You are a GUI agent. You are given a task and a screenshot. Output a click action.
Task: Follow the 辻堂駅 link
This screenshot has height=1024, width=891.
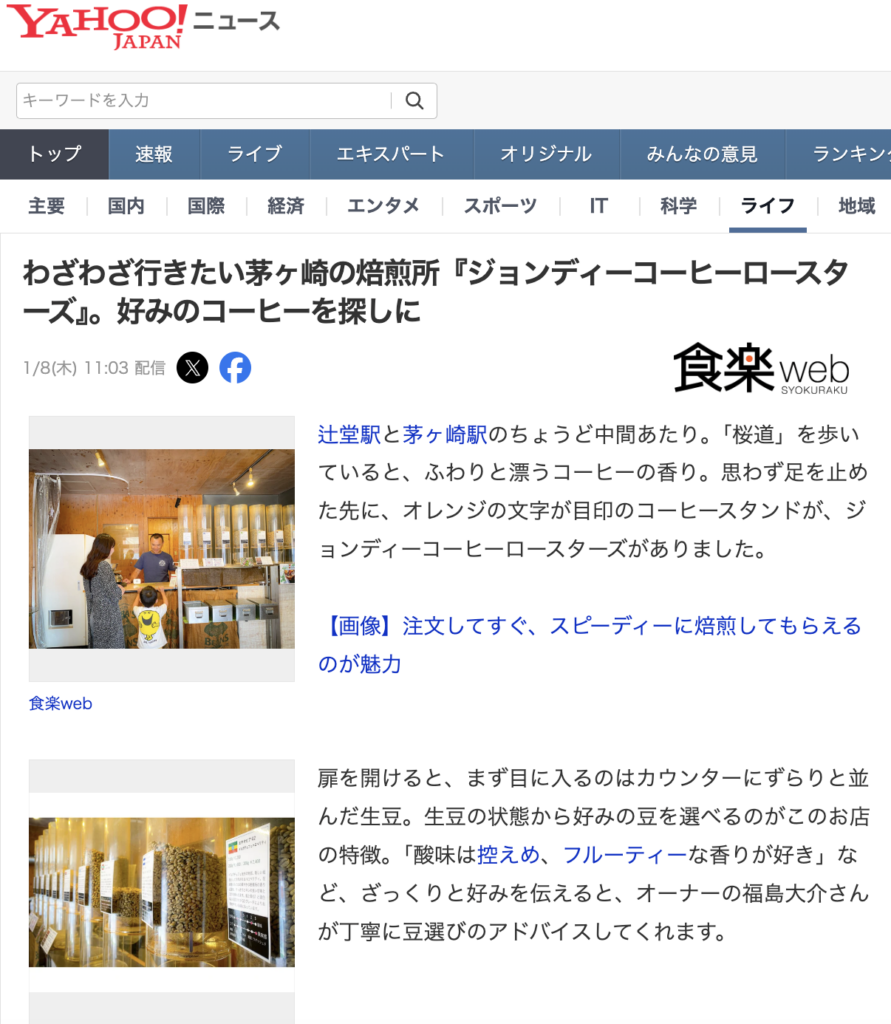coord(349,435)
